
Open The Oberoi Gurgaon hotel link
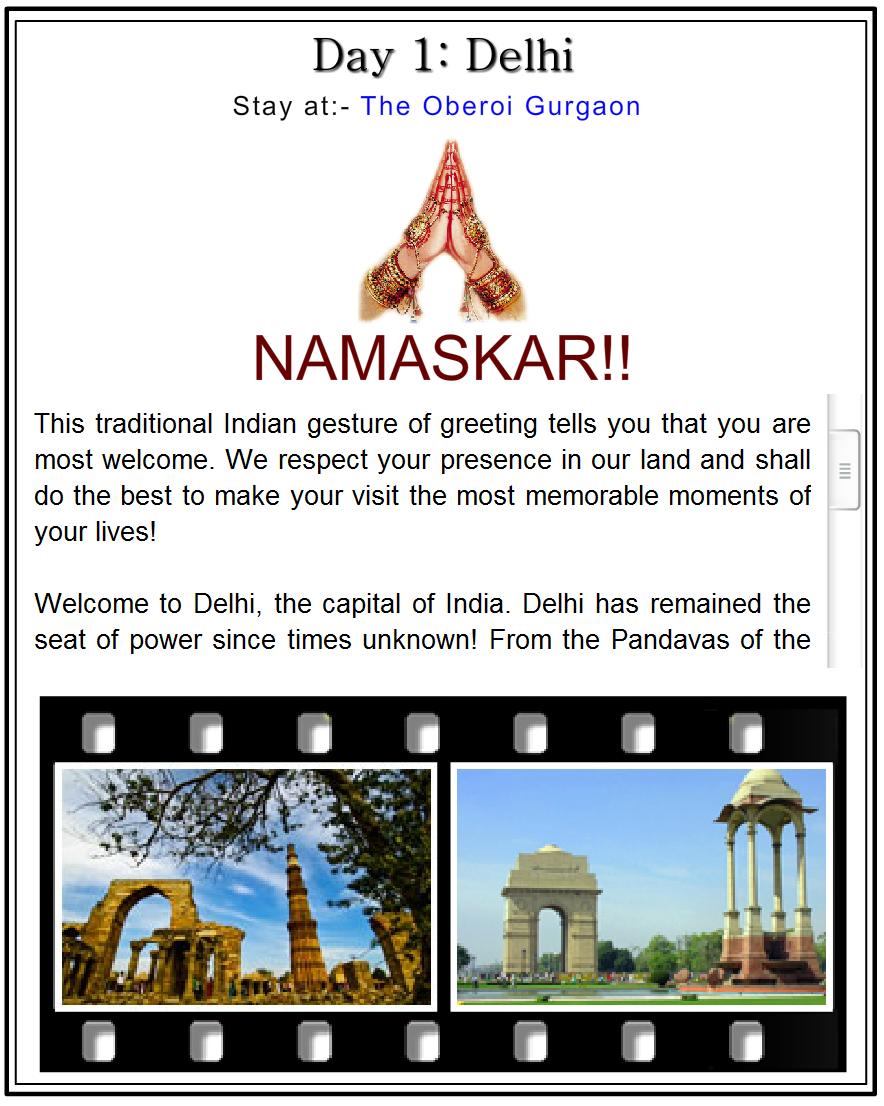click(500, 106)
